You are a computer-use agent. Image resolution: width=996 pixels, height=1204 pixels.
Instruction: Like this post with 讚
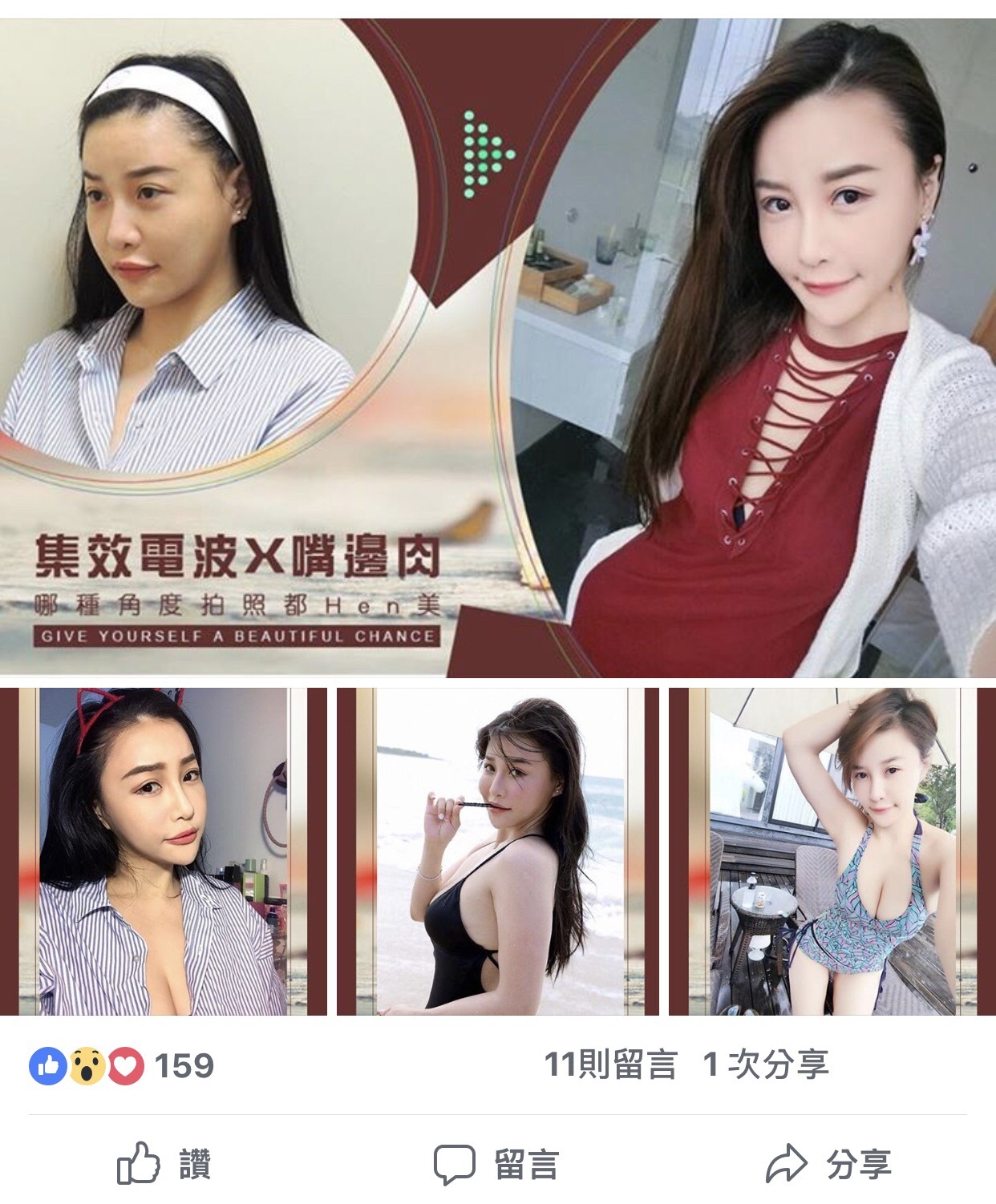pyautogui.click(x=164, y=1164)
